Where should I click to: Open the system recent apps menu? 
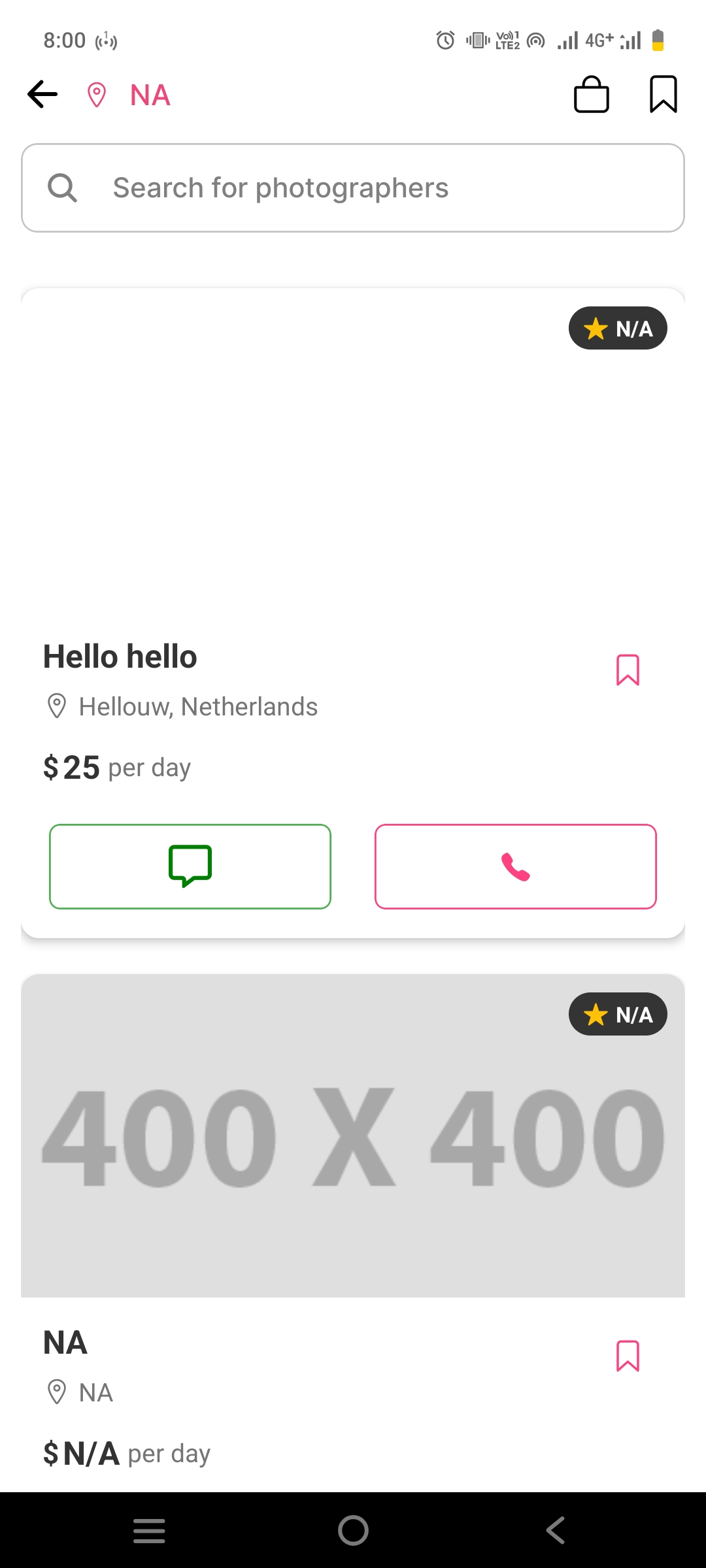click(149, 1530)
